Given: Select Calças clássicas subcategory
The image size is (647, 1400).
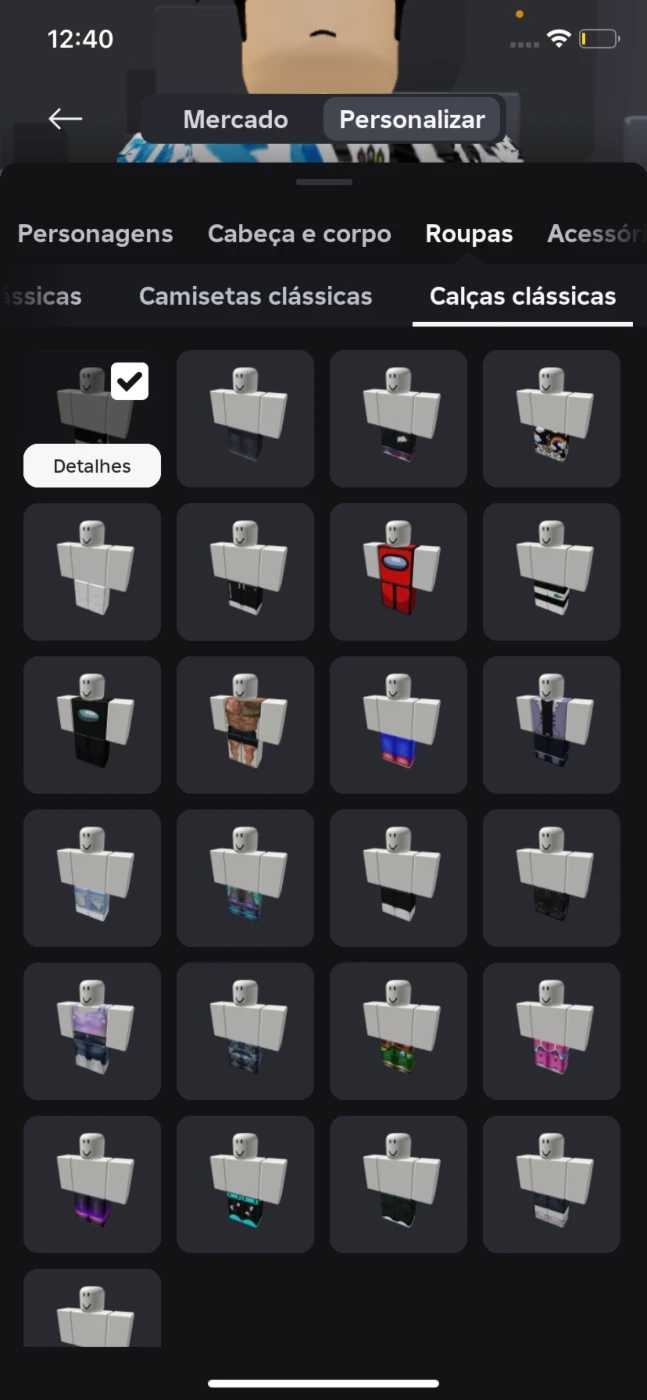Looking at the screenshot, I should tap(523, 296).
